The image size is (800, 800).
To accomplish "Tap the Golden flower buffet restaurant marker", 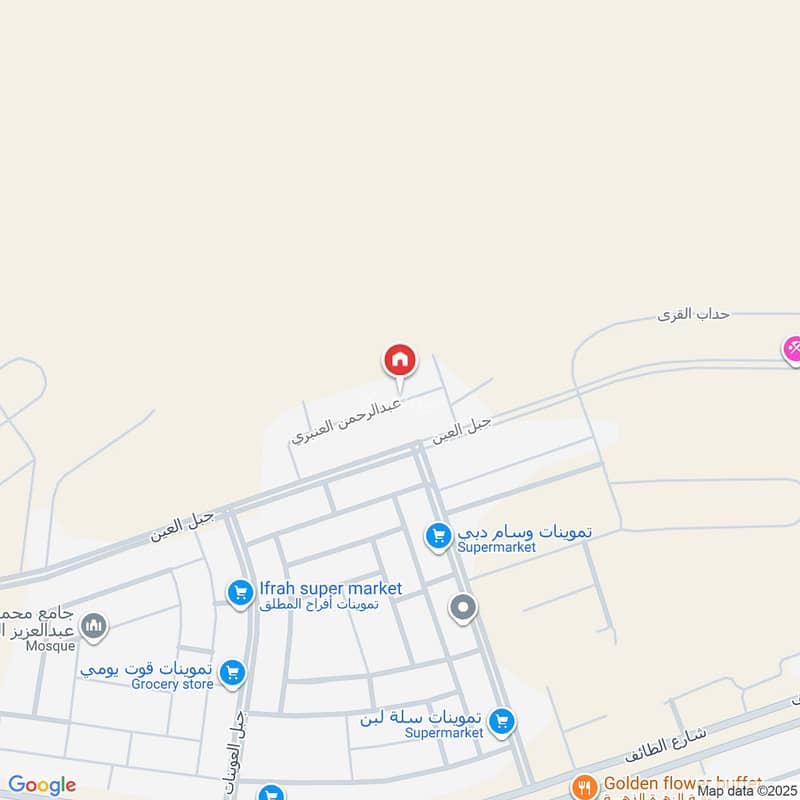I will click(585, 788).
